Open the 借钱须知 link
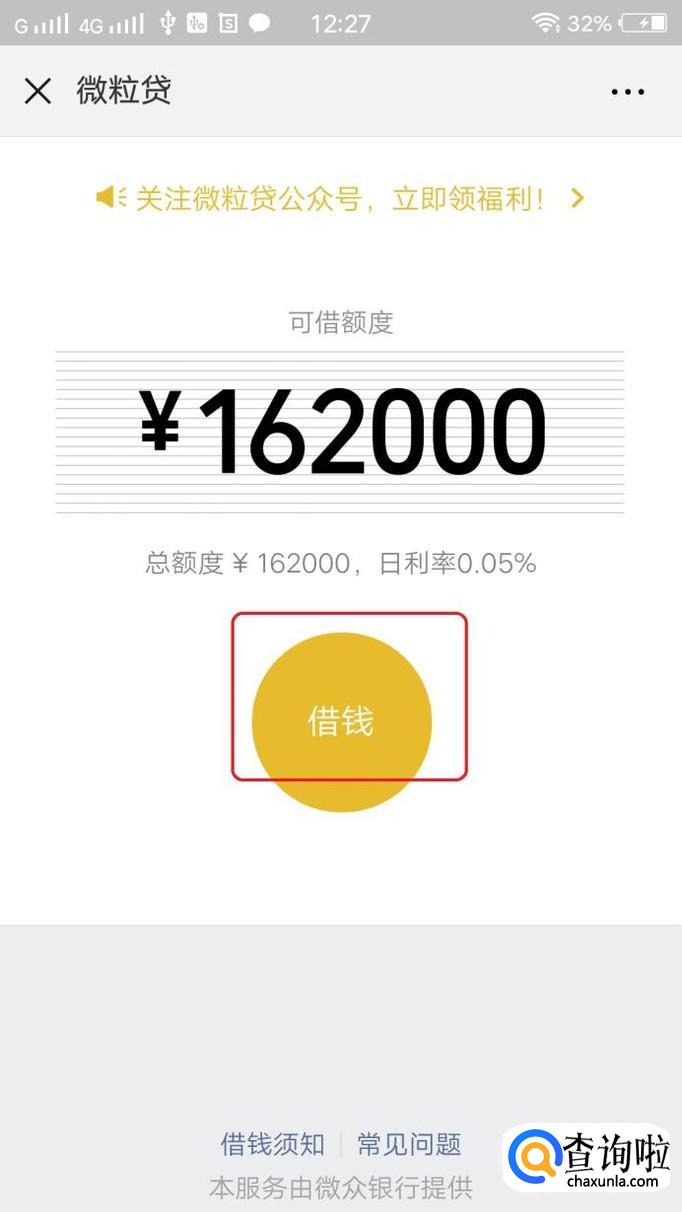Viewport: 682px width, 1212px height. (272, 1144)
